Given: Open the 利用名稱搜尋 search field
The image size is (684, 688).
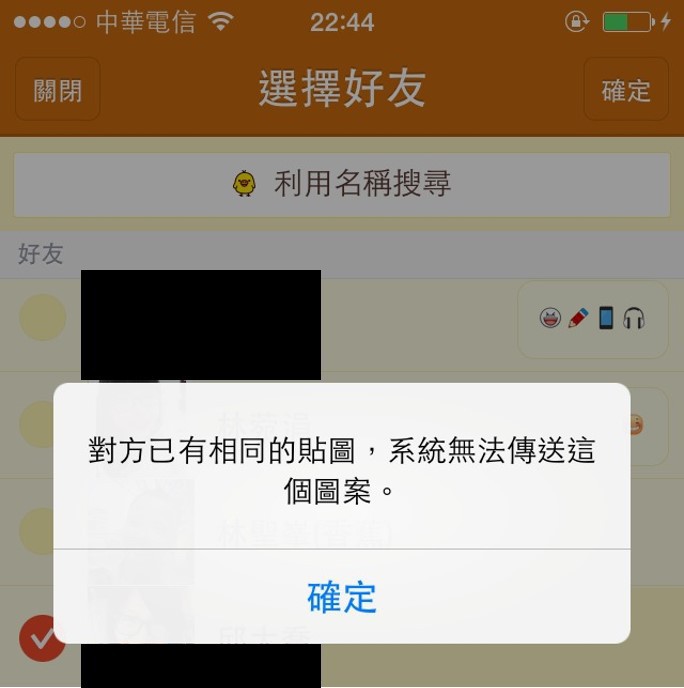Looking at the screenshot, I should pos(342,184).
